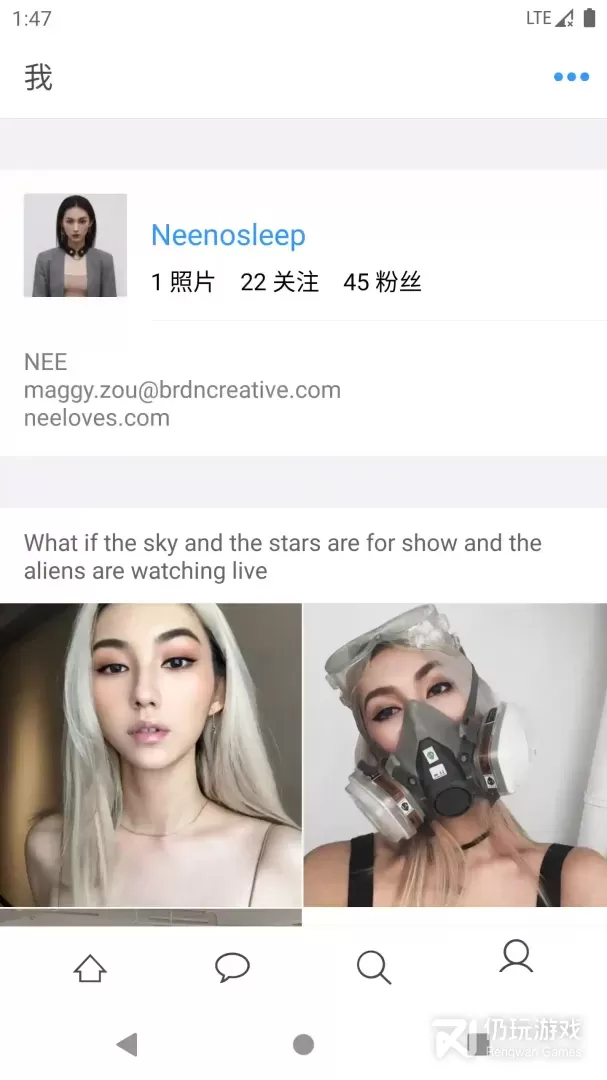Open the gas mask photo
This screenshot has width=607, height=1080.
click(x=455, y=754)
